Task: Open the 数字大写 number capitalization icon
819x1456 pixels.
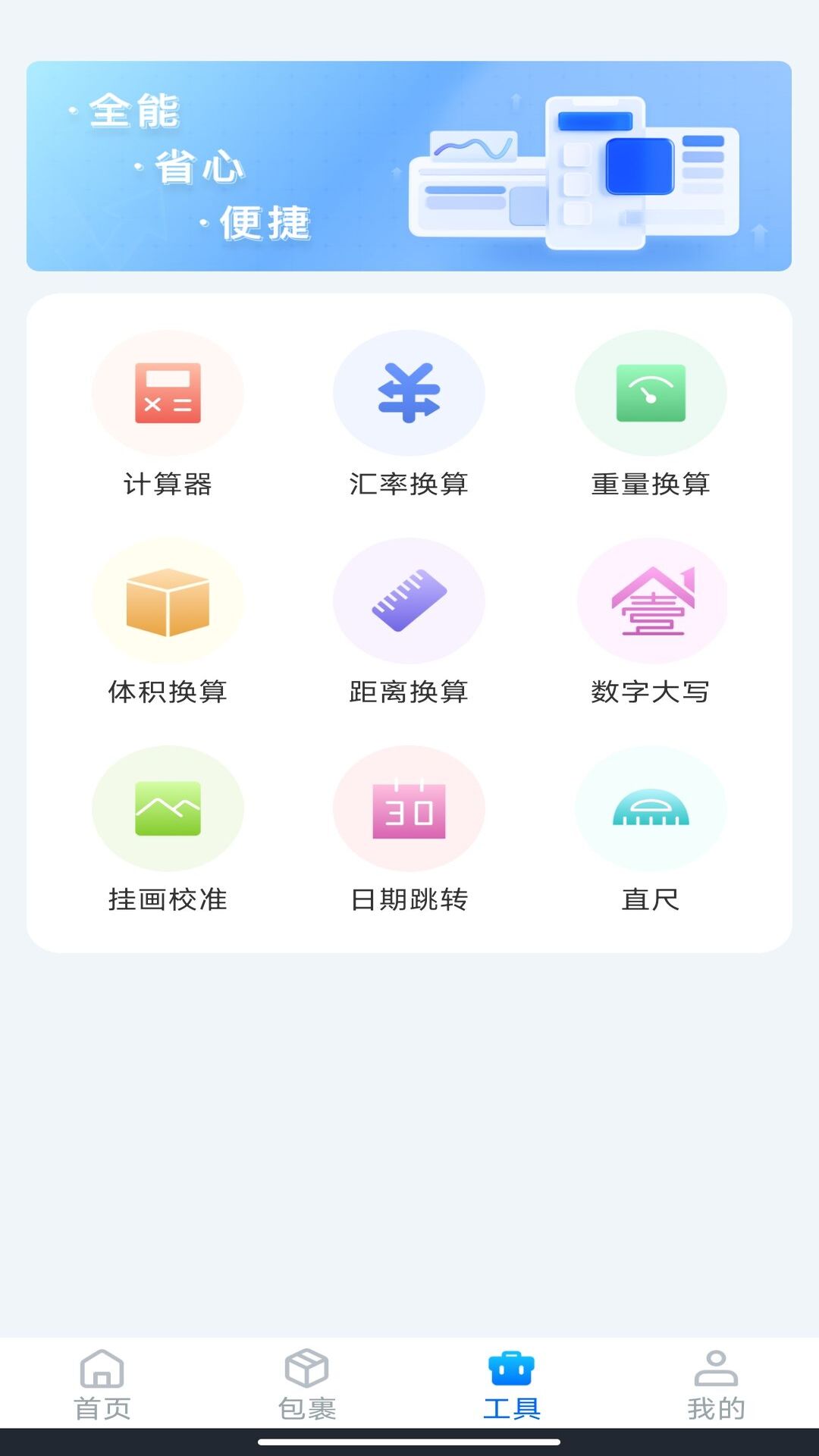Action: (650, 601)
